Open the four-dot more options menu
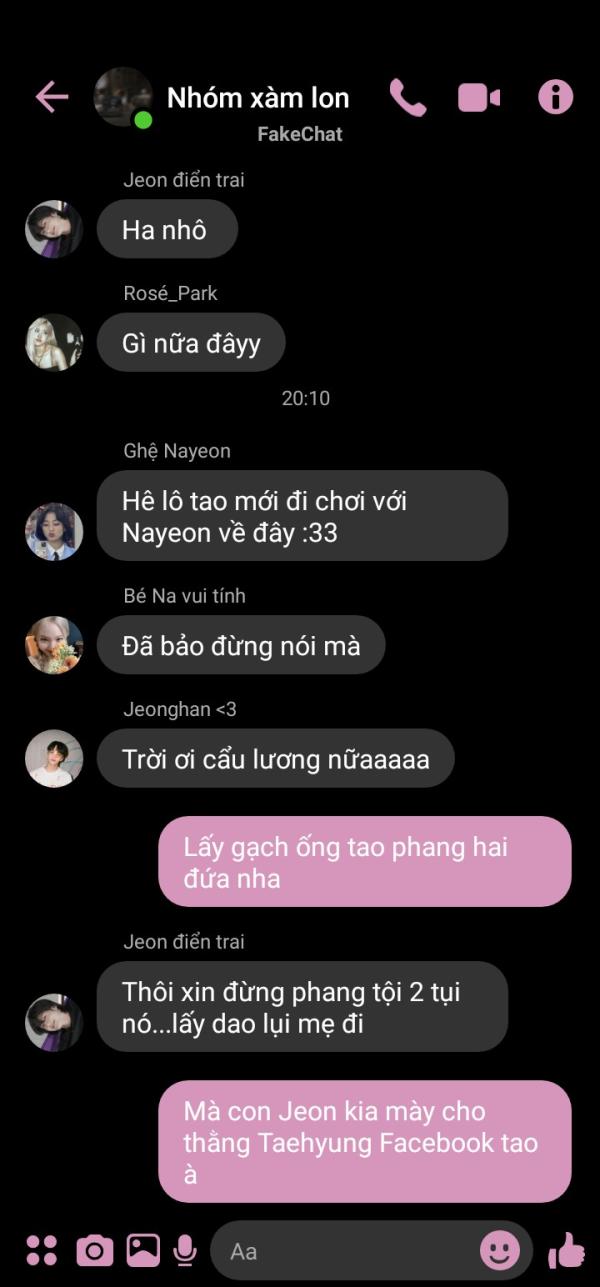Viewport: 600px width, 1287px height. pyautogui.click(x=42, y=1249)
